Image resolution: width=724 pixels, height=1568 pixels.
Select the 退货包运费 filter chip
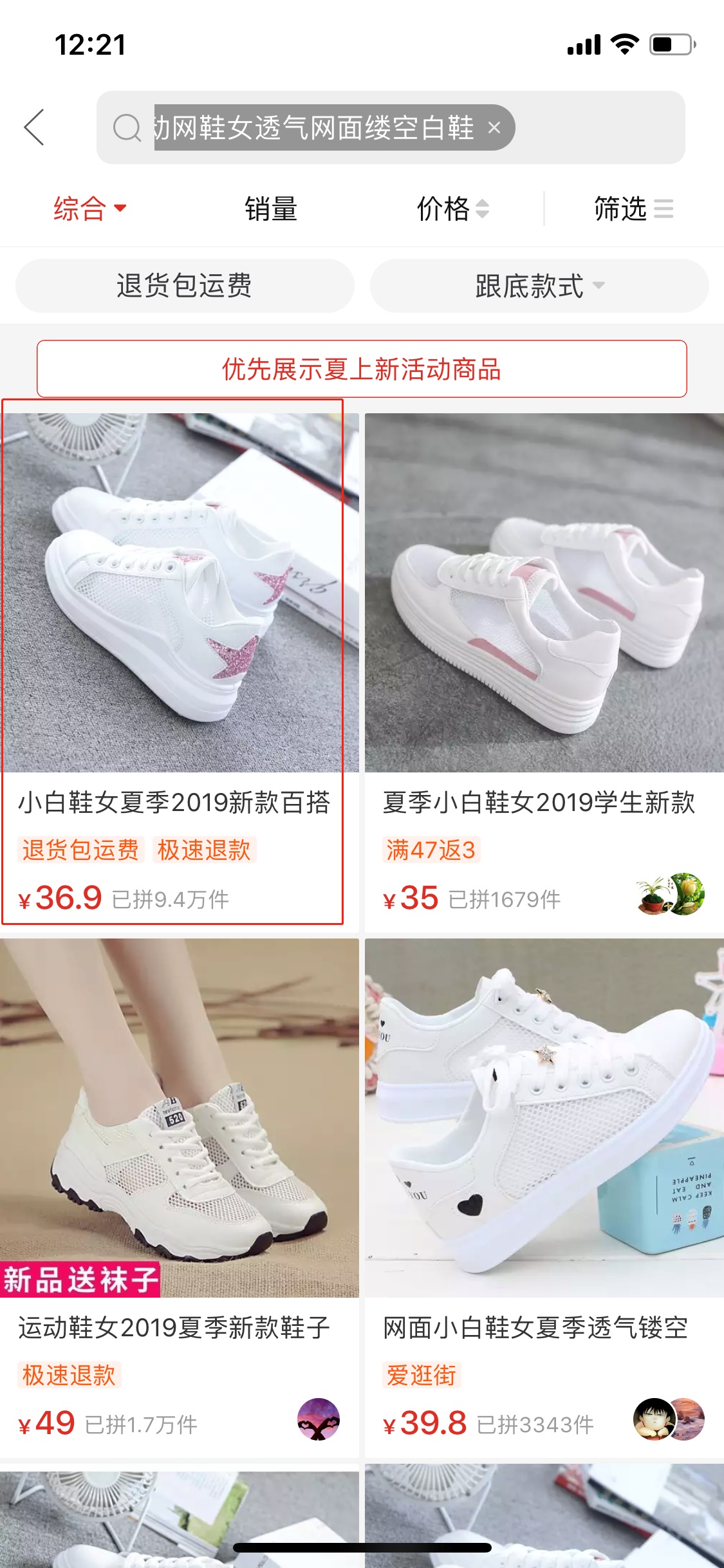tap(185, 285)
